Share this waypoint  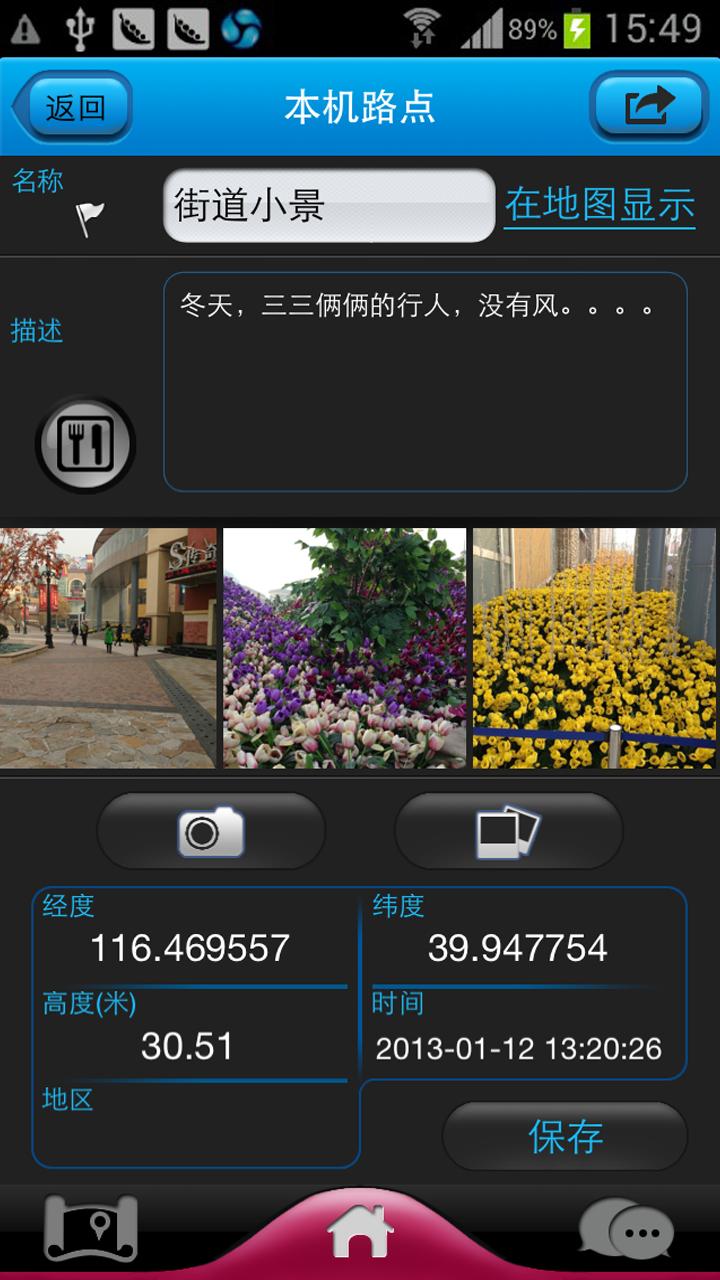[648, 107]
